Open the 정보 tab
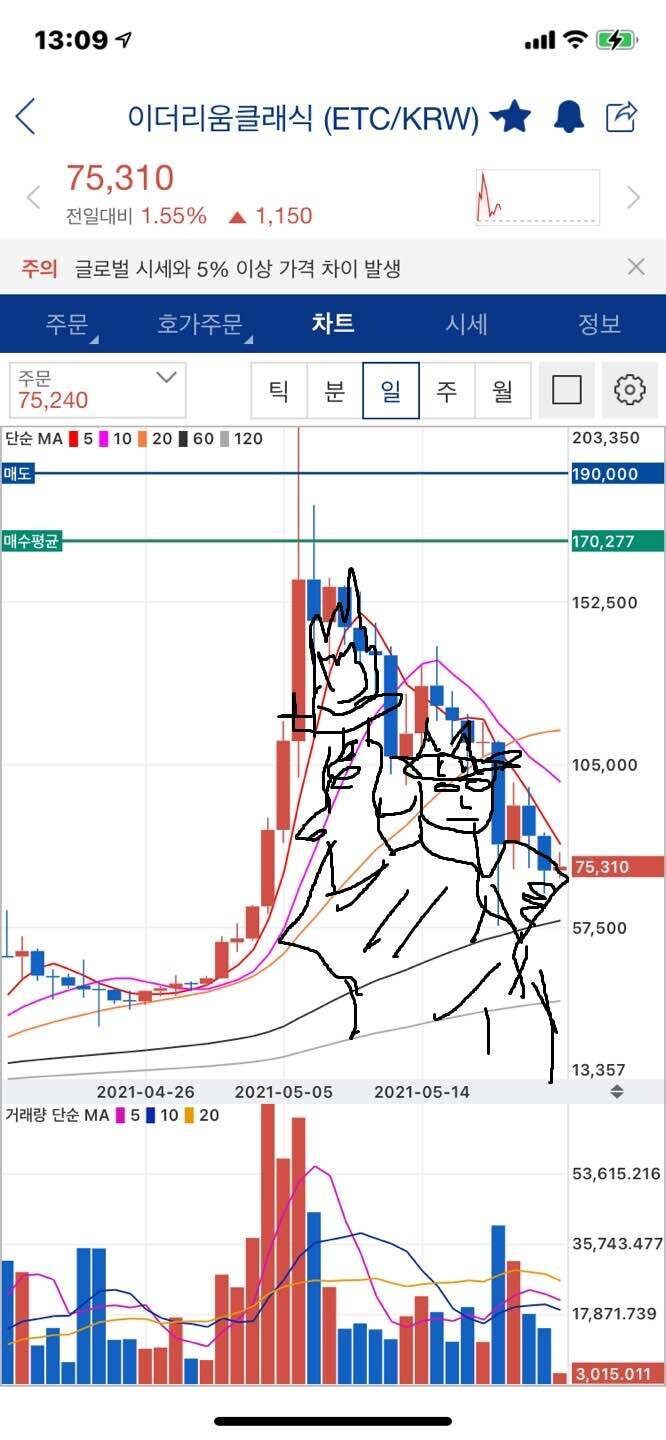666x1440 pixels. pos(599,324)
